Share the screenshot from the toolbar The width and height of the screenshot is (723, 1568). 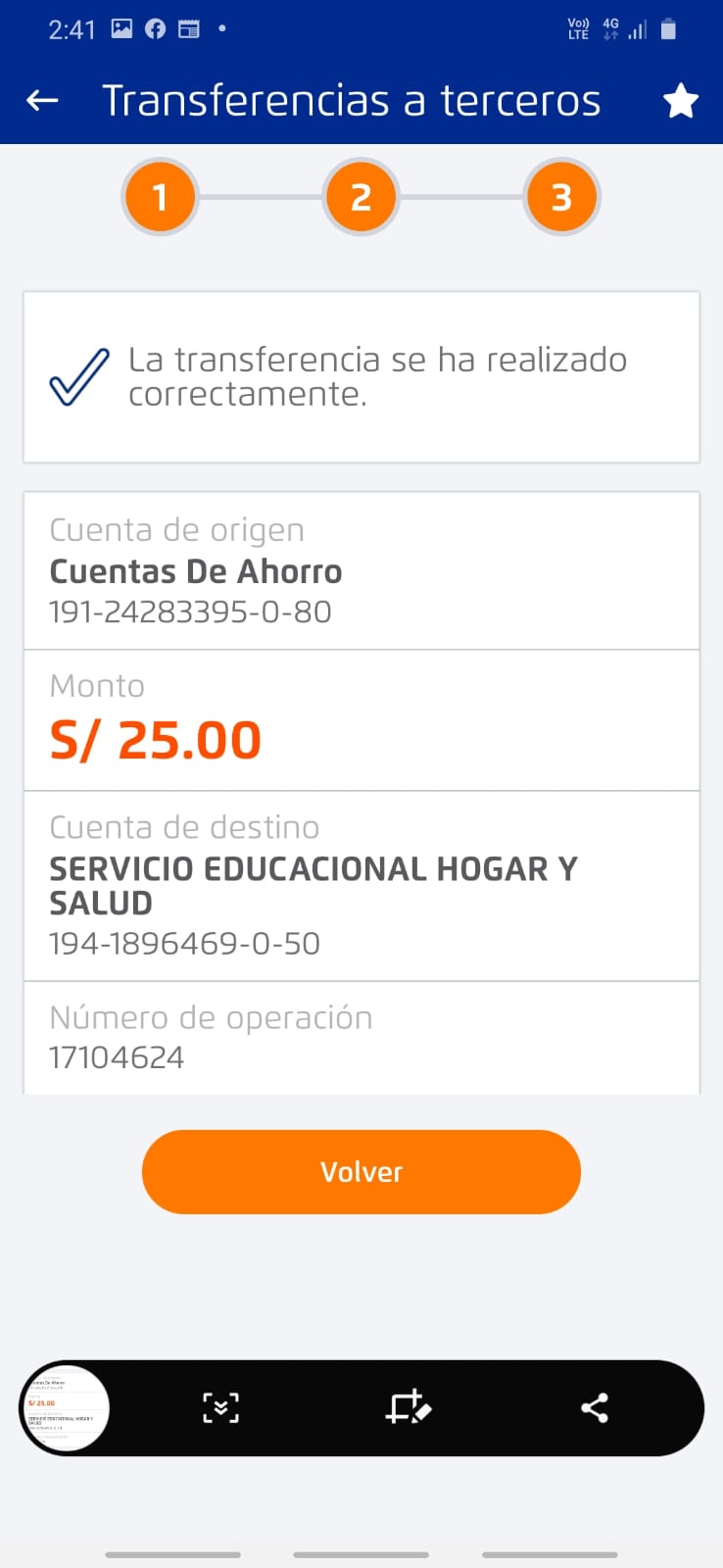(x=595, y=1408)
